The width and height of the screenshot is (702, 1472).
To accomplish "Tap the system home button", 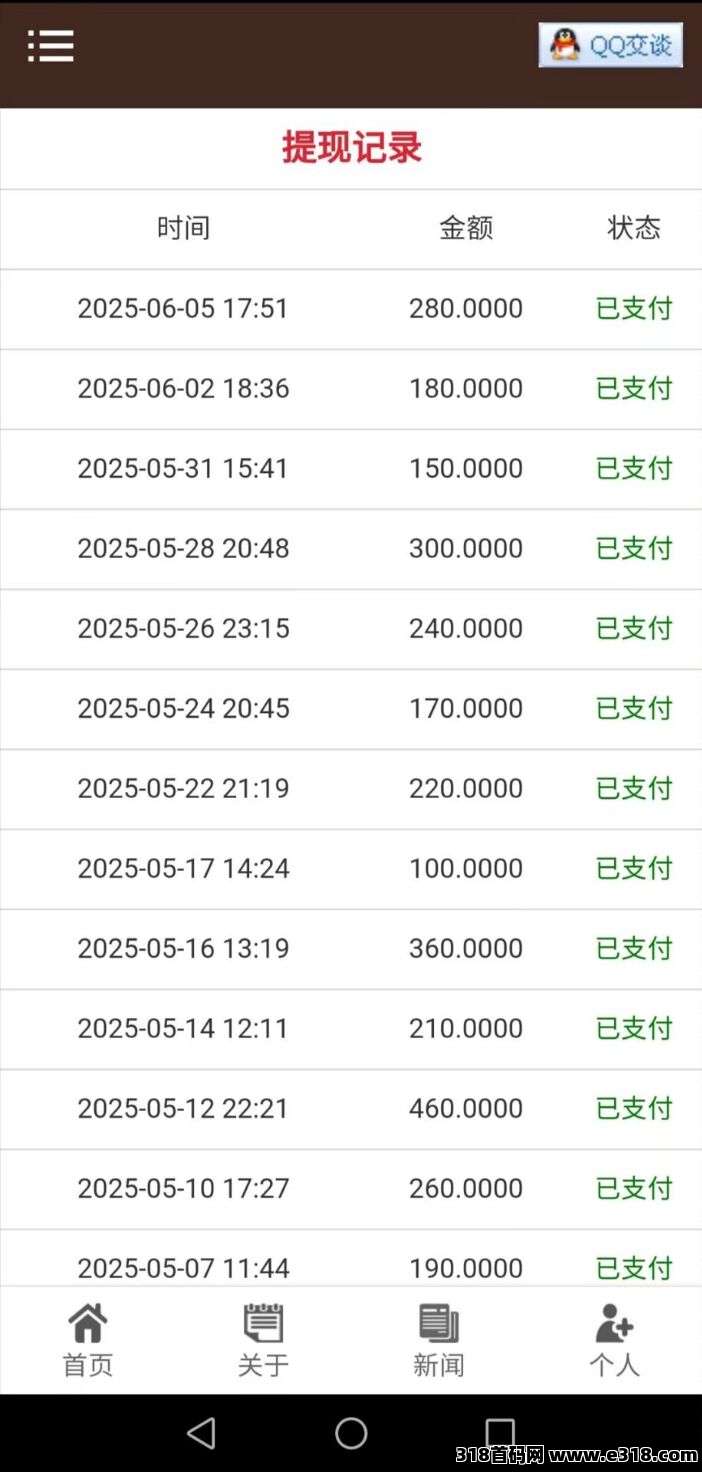I will tap(351, 1433).
